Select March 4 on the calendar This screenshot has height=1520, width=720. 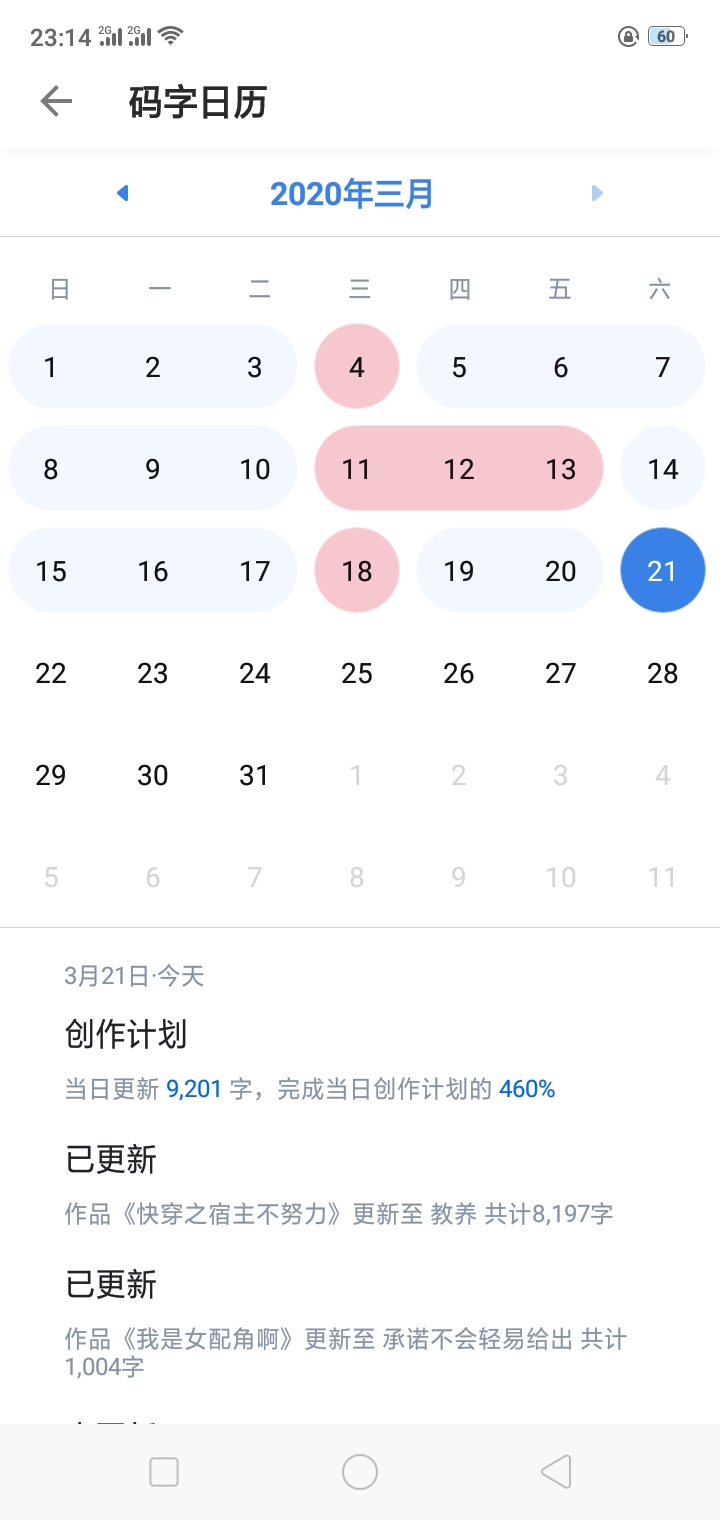[x=357, y=367]
